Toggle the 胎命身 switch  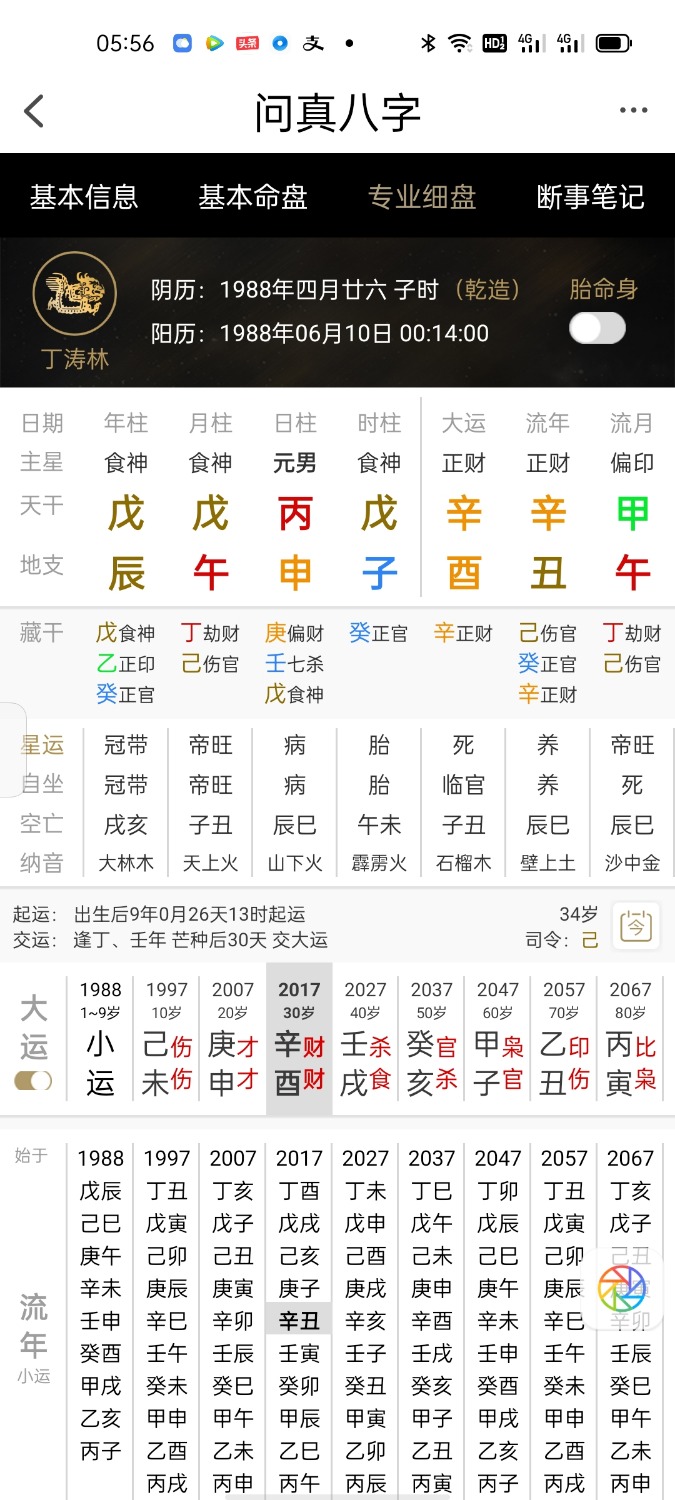[x=597, y=328]
